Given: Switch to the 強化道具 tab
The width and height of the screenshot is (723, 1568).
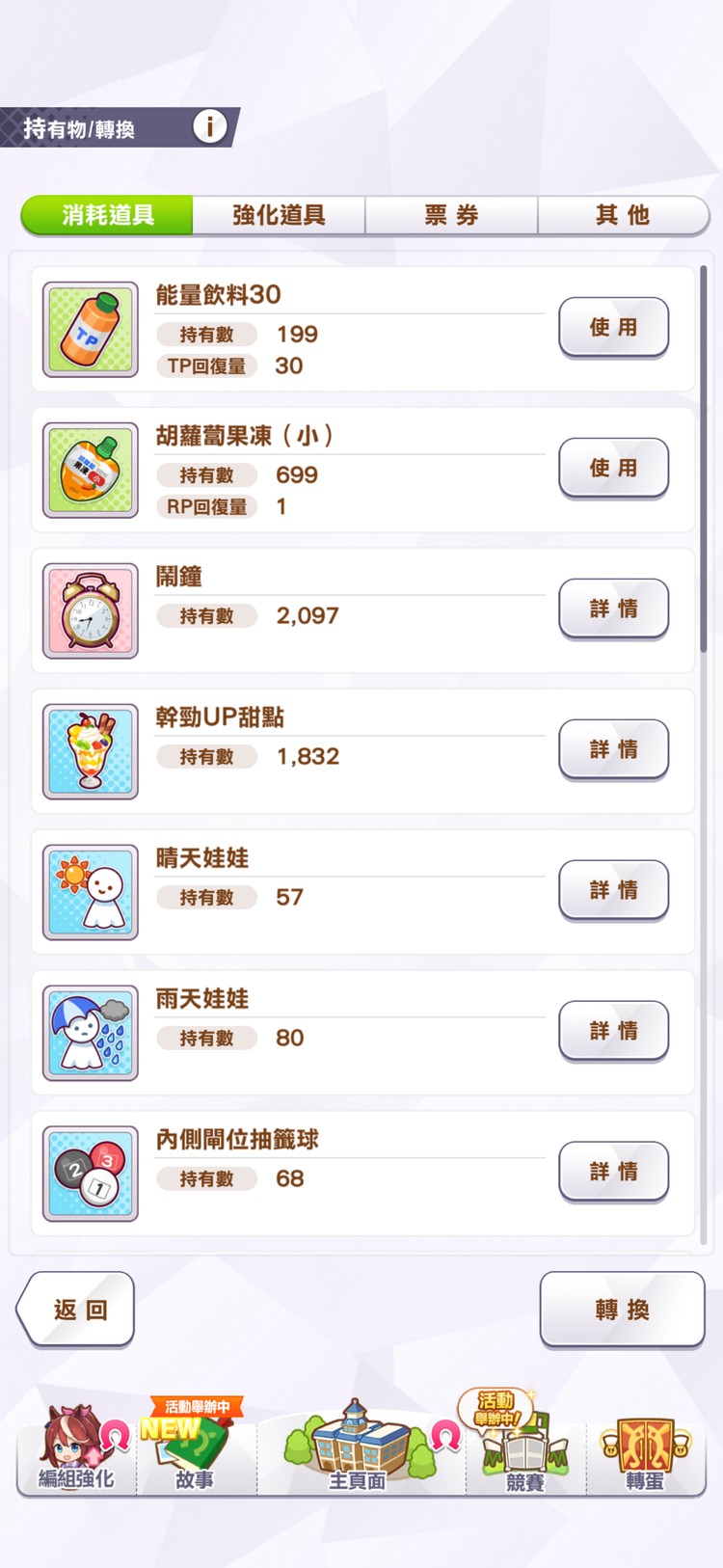Looking at the screenshot, I should click(279, 215).
